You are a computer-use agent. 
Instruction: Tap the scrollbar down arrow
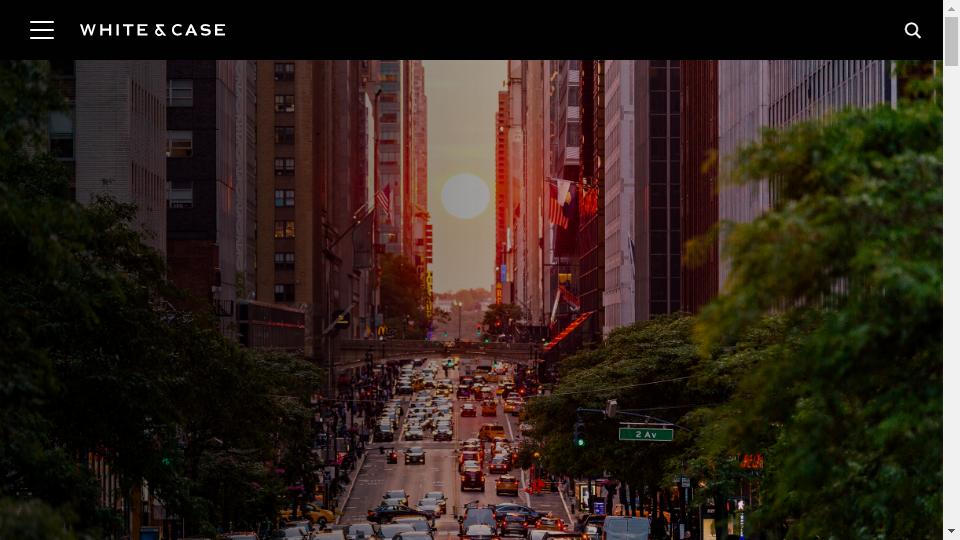tap(951, 531)
